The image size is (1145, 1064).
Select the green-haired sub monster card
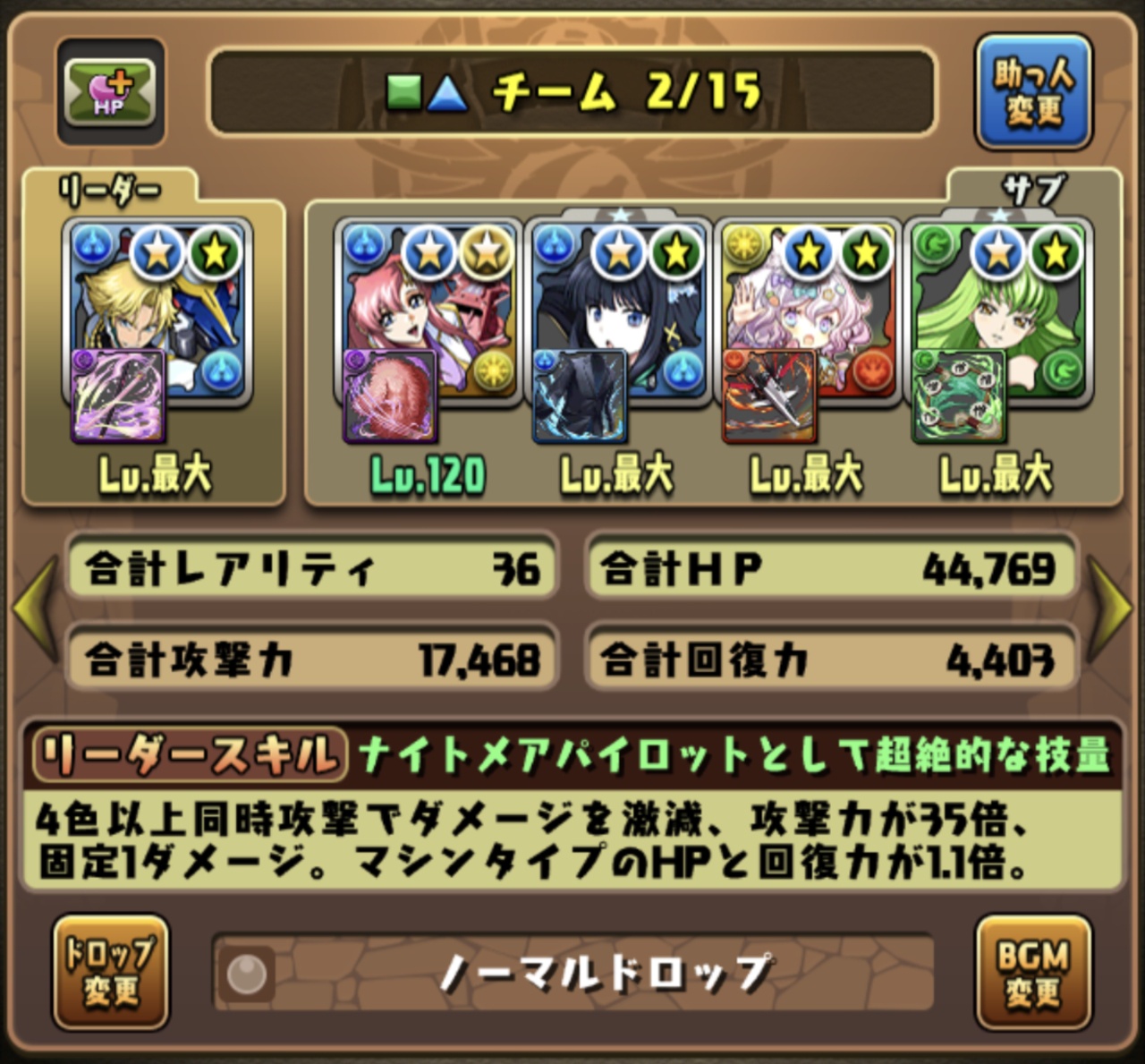(997, 313)
